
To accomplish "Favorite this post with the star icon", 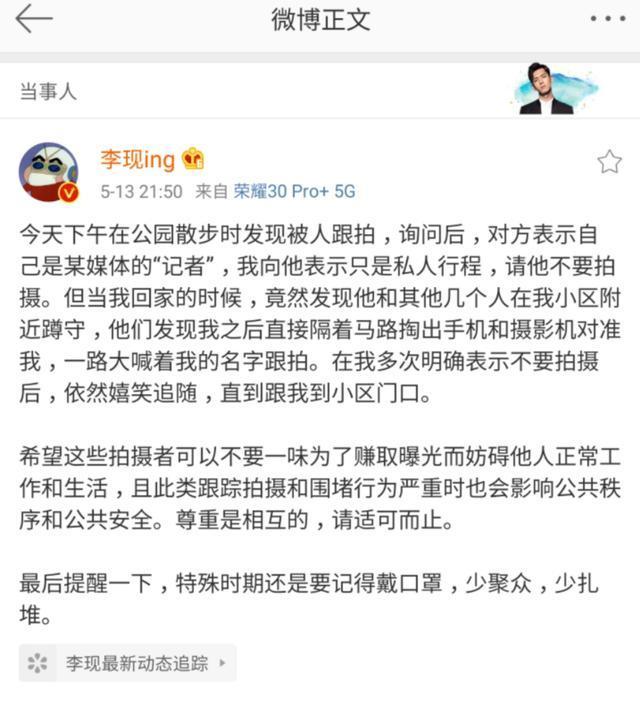I will click(608, 163).
